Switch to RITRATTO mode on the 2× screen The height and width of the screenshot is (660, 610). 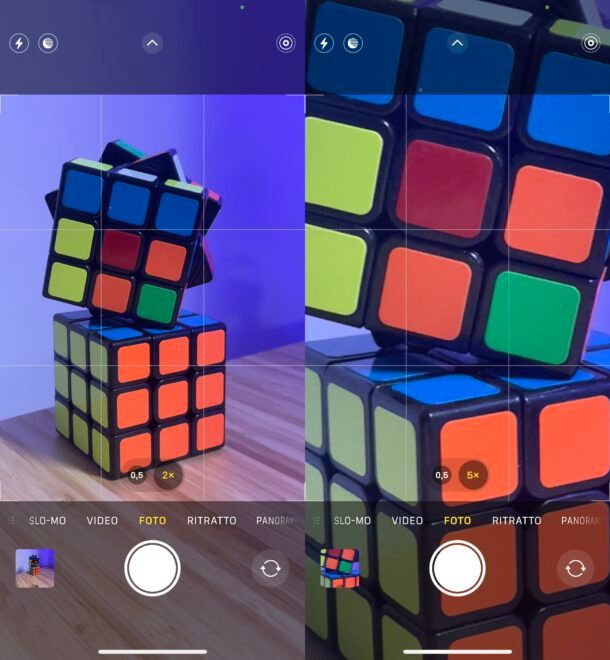212,521
